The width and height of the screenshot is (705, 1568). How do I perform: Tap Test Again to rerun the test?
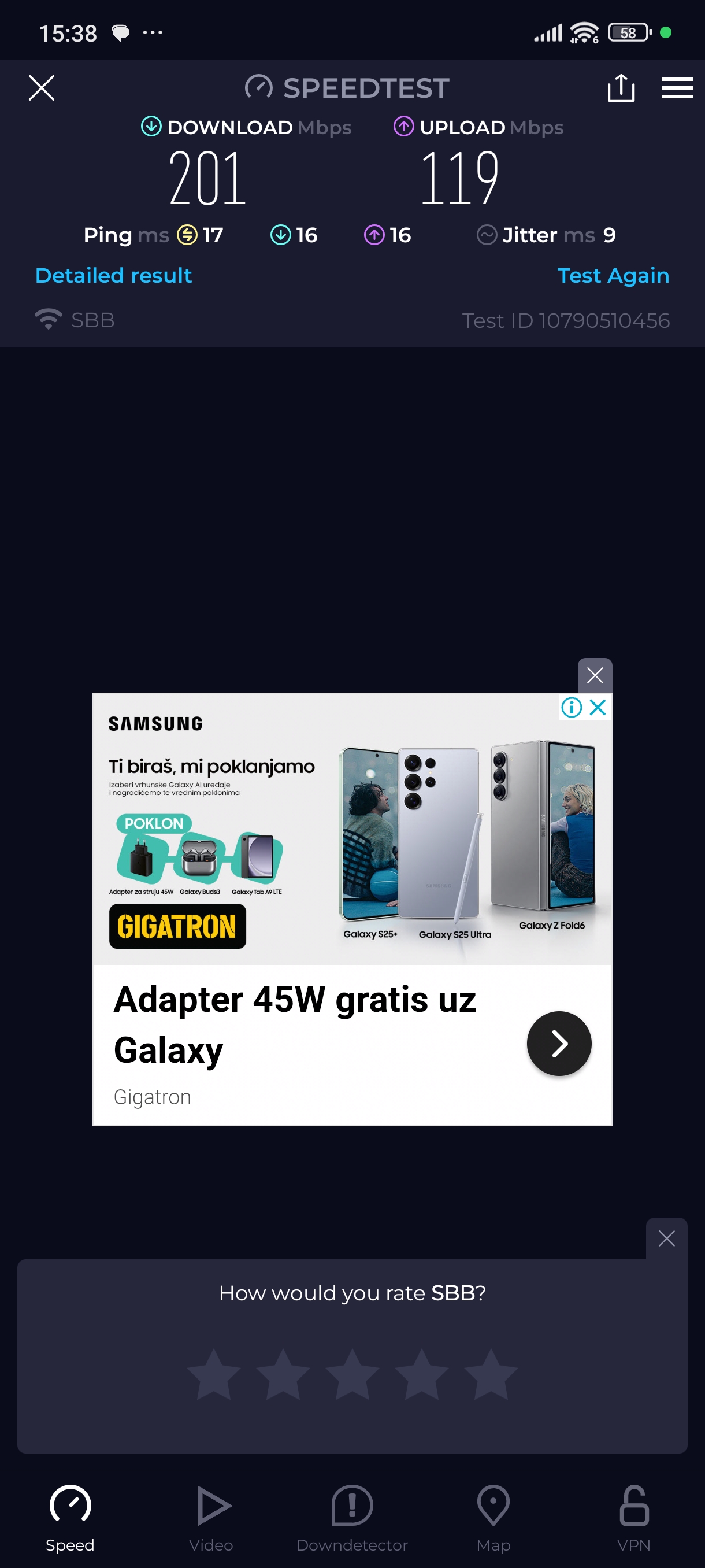[x=613, y=275]
